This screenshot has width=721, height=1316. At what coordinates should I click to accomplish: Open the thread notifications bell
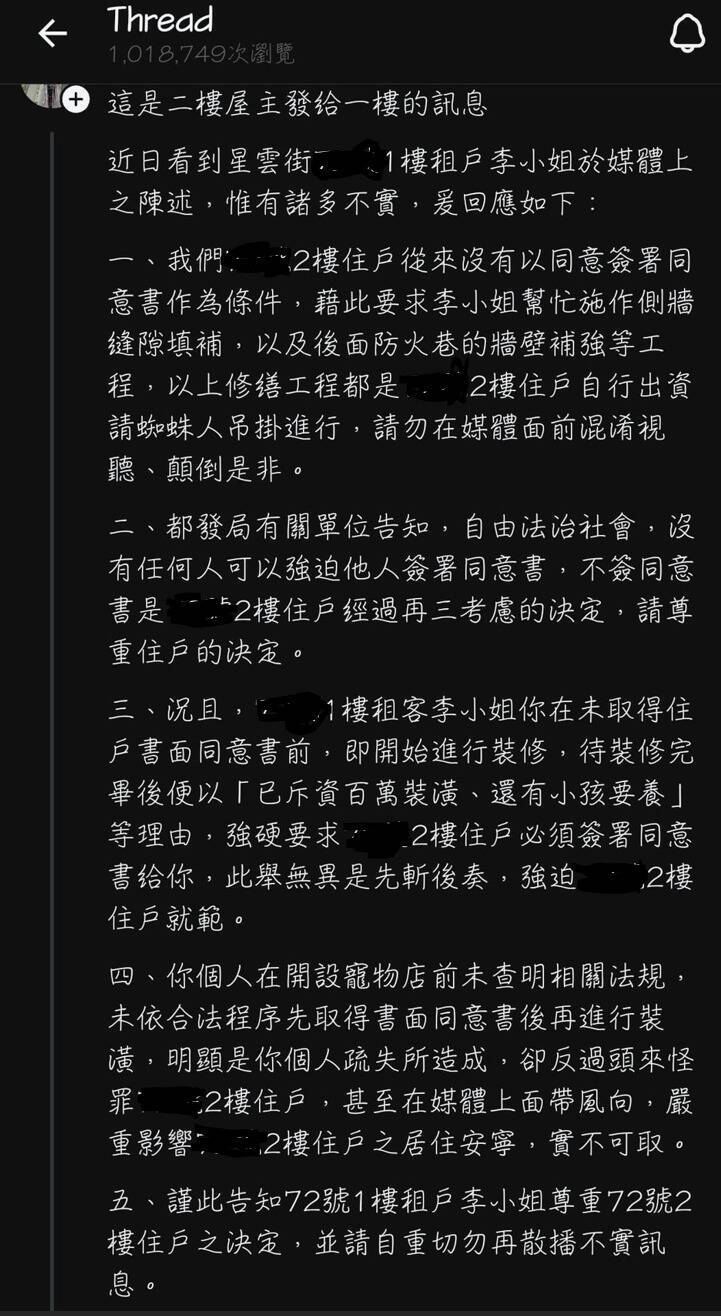pyautogui.click(x=687, y=34)
